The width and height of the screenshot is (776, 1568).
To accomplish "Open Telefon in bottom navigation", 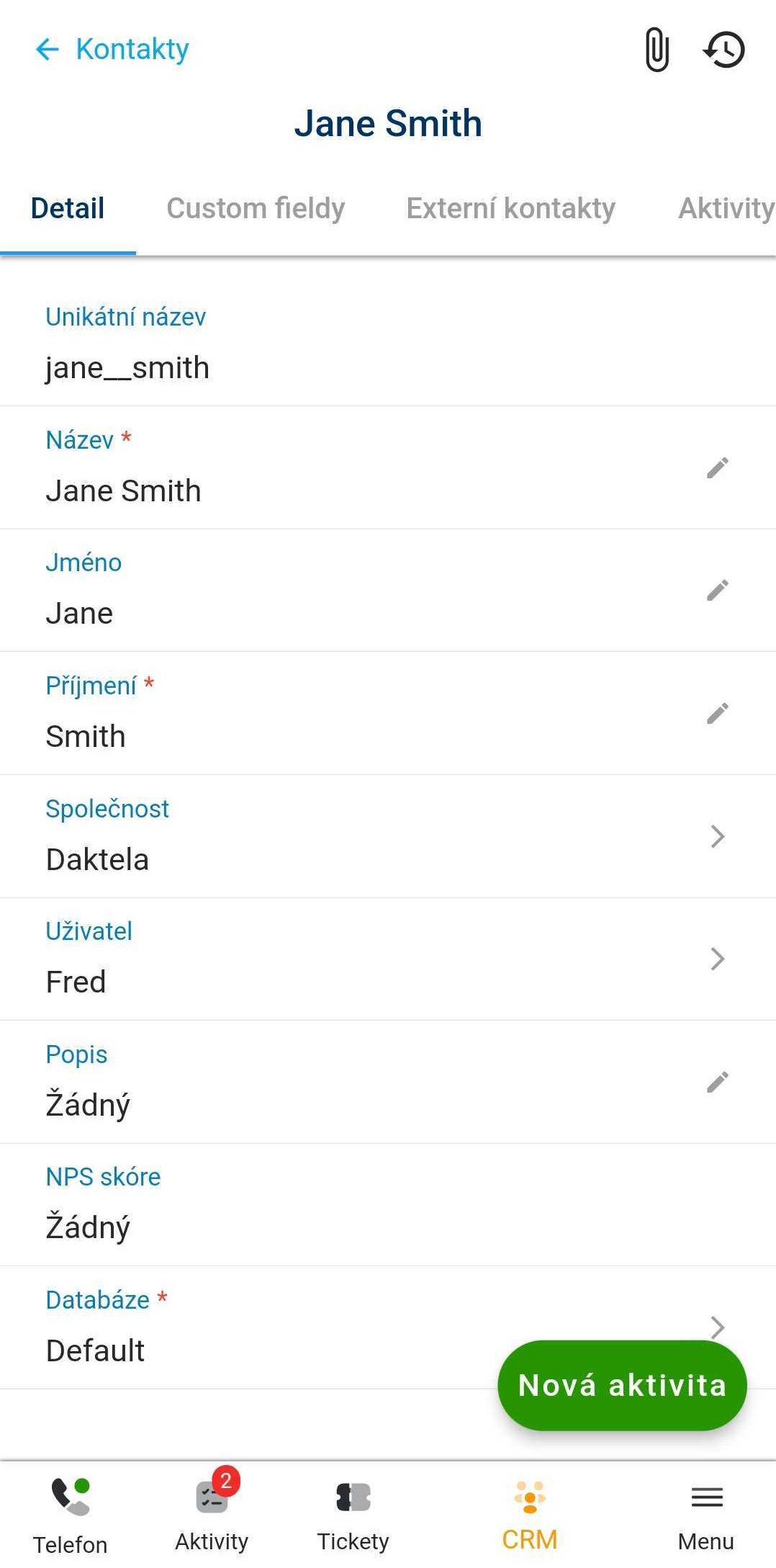I will coord(71,1513).
